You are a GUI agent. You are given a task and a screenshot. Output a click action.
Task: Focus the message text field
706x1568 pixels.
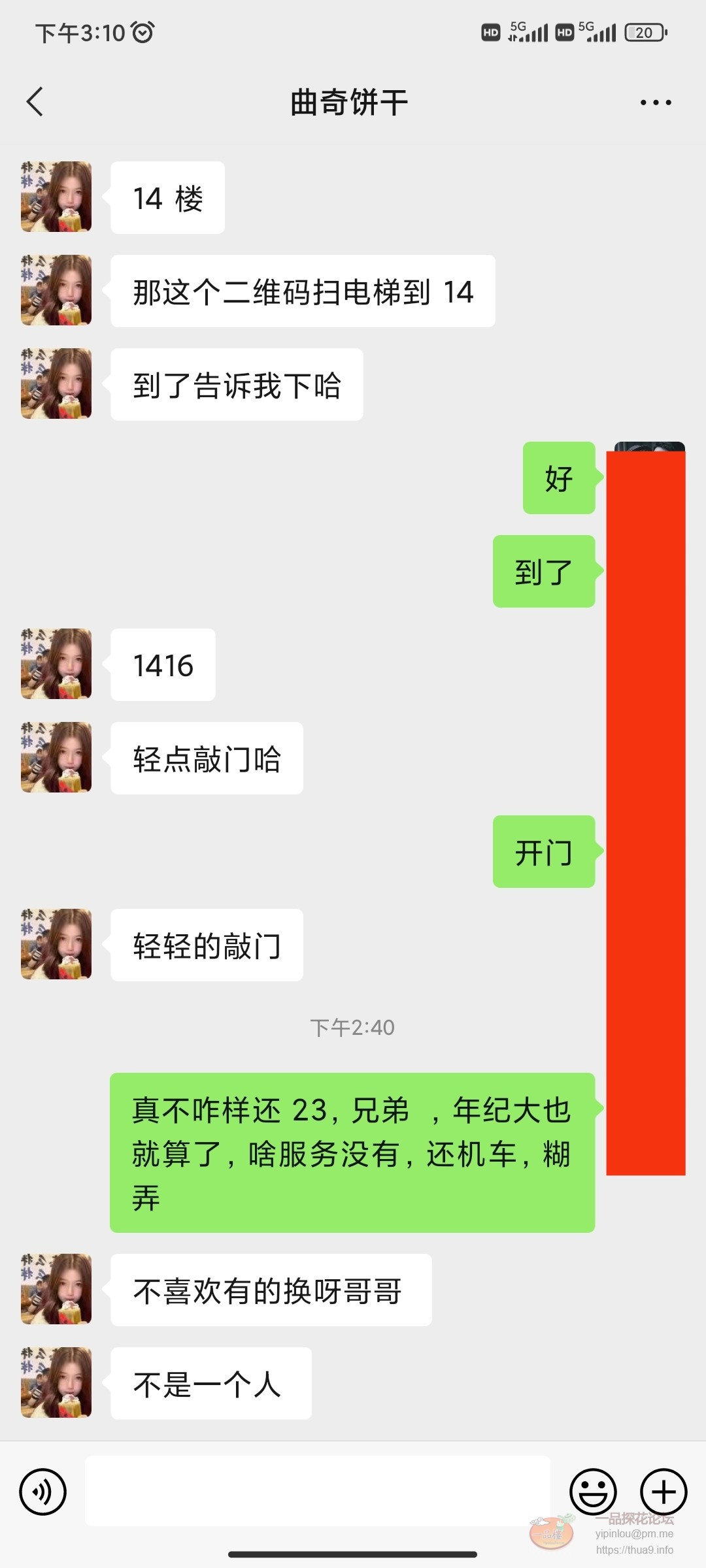317,1491
